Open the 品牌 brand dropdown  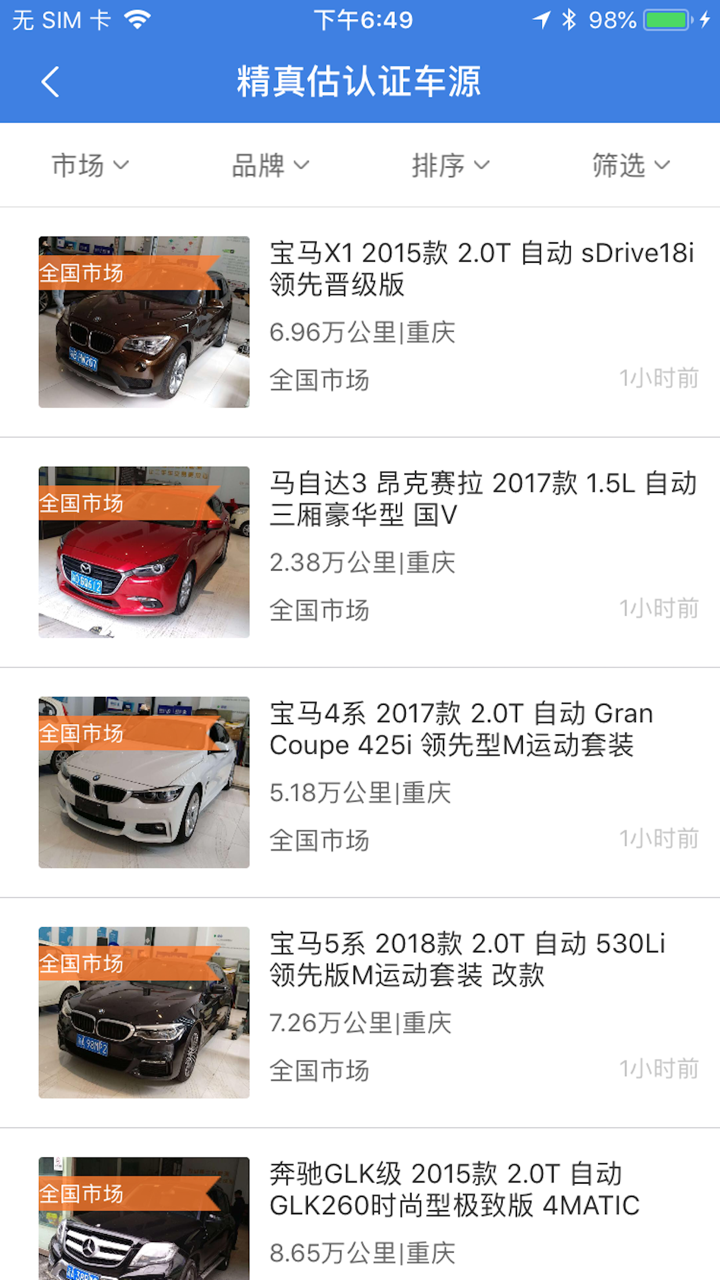click(270, 165)
